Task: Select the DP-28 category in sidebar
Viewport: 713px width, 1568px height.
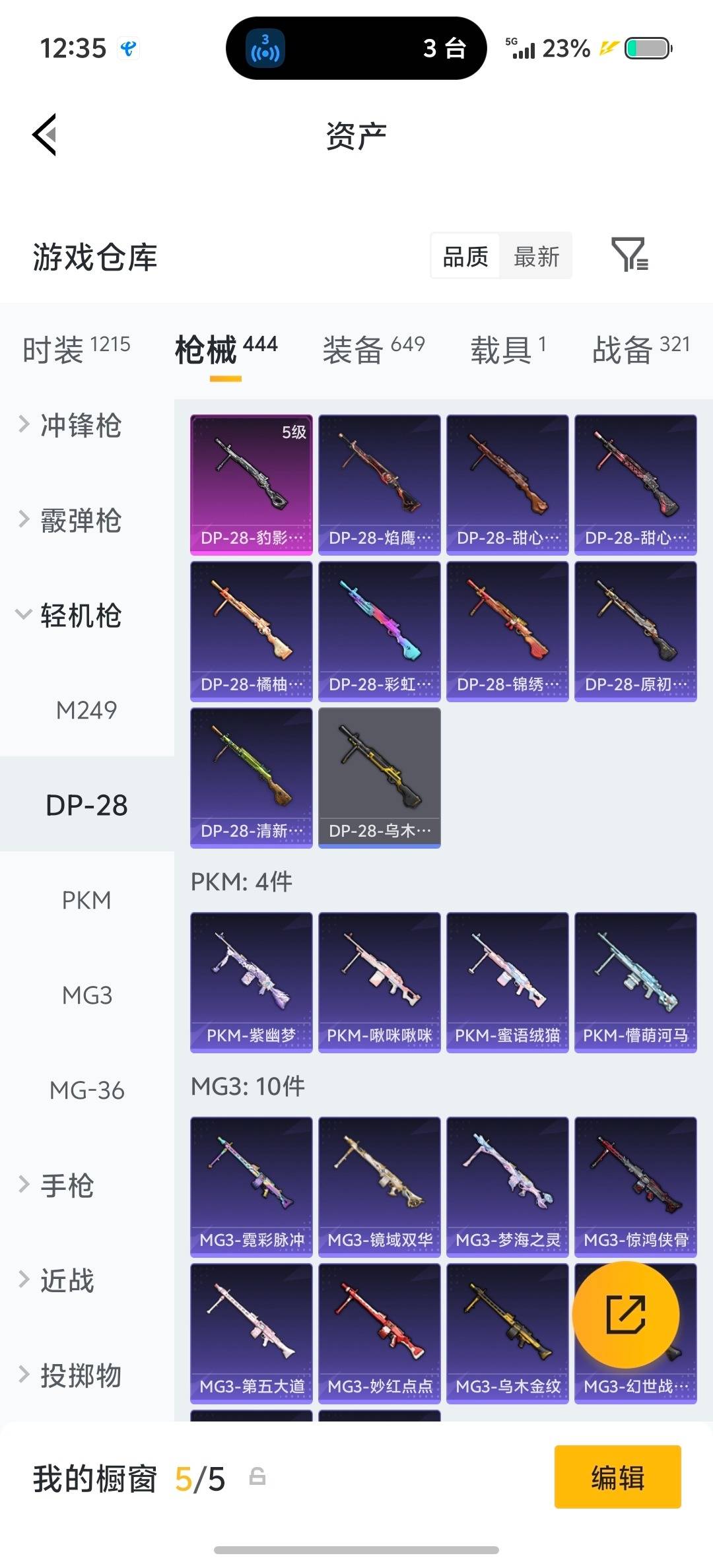Action: tap(86, 805)
